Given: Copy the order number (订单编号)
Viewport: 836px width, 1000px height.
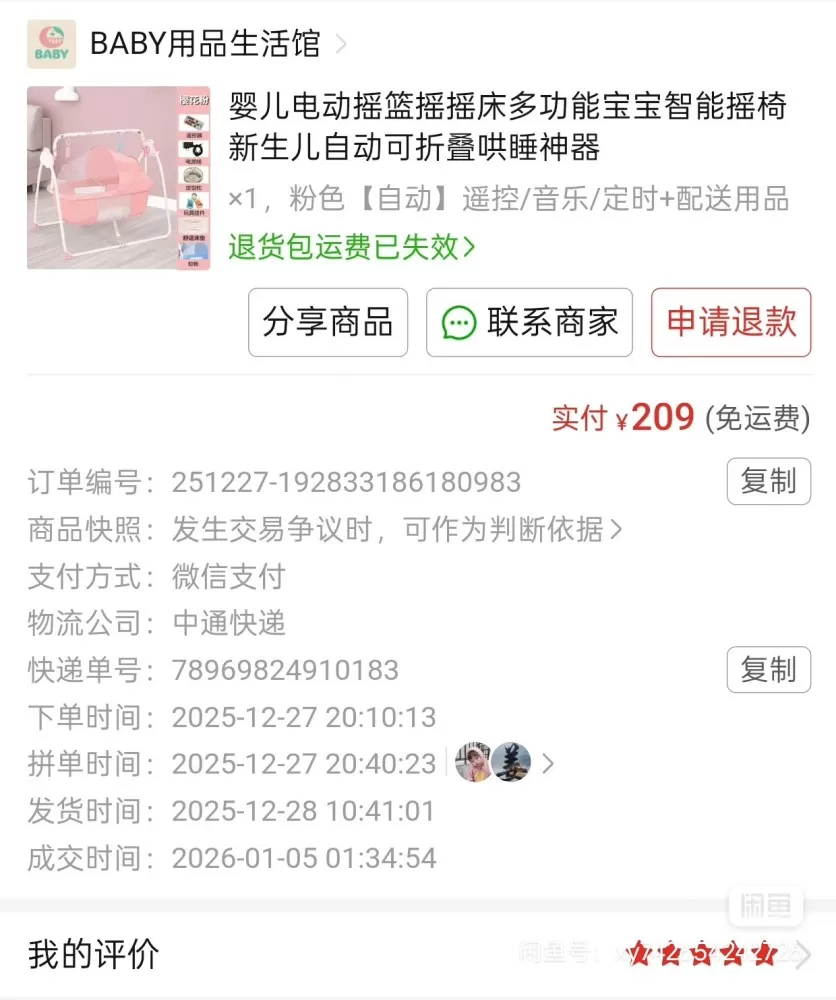Looking at the screenshot, I should [x=768, y=482].
